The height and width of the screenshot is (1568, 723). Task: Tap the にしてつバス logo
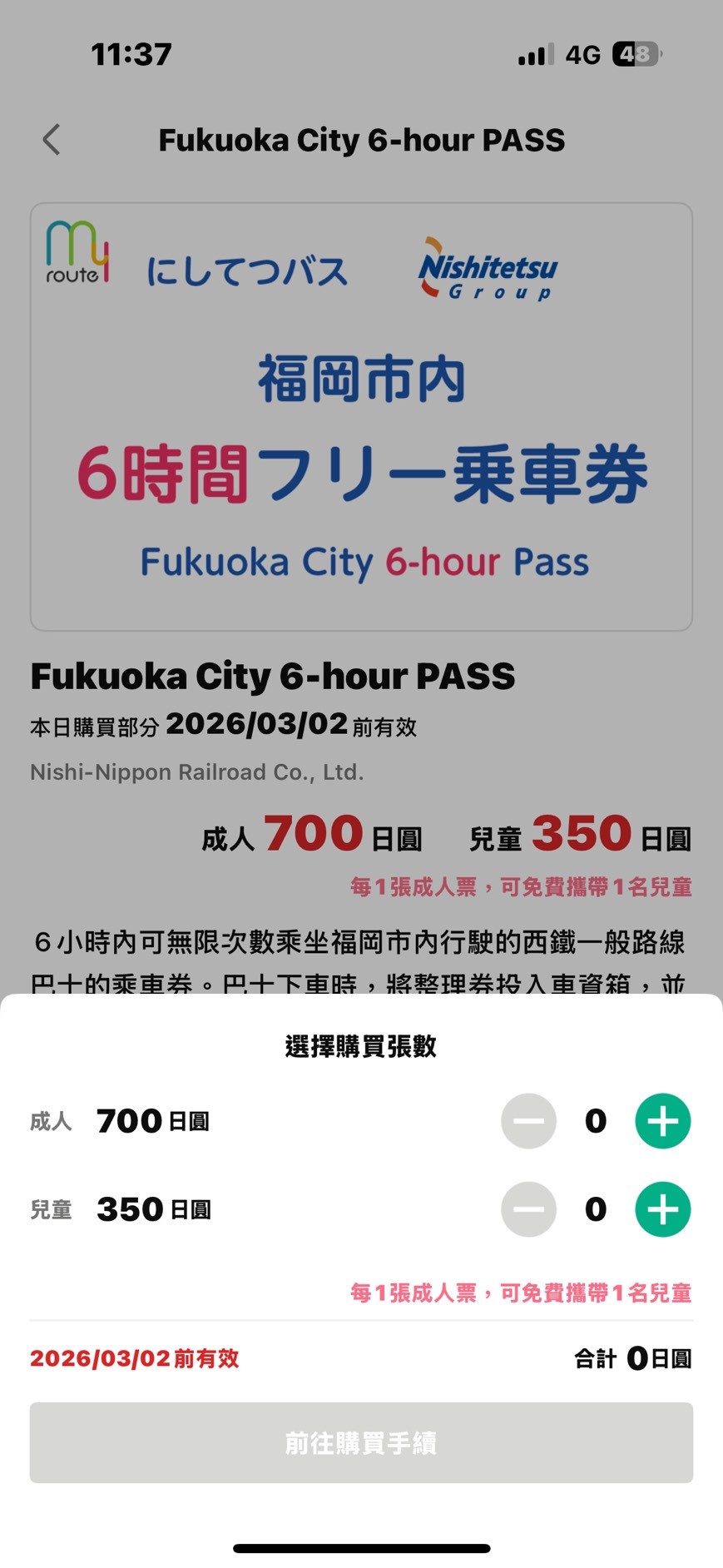point(250,268)
